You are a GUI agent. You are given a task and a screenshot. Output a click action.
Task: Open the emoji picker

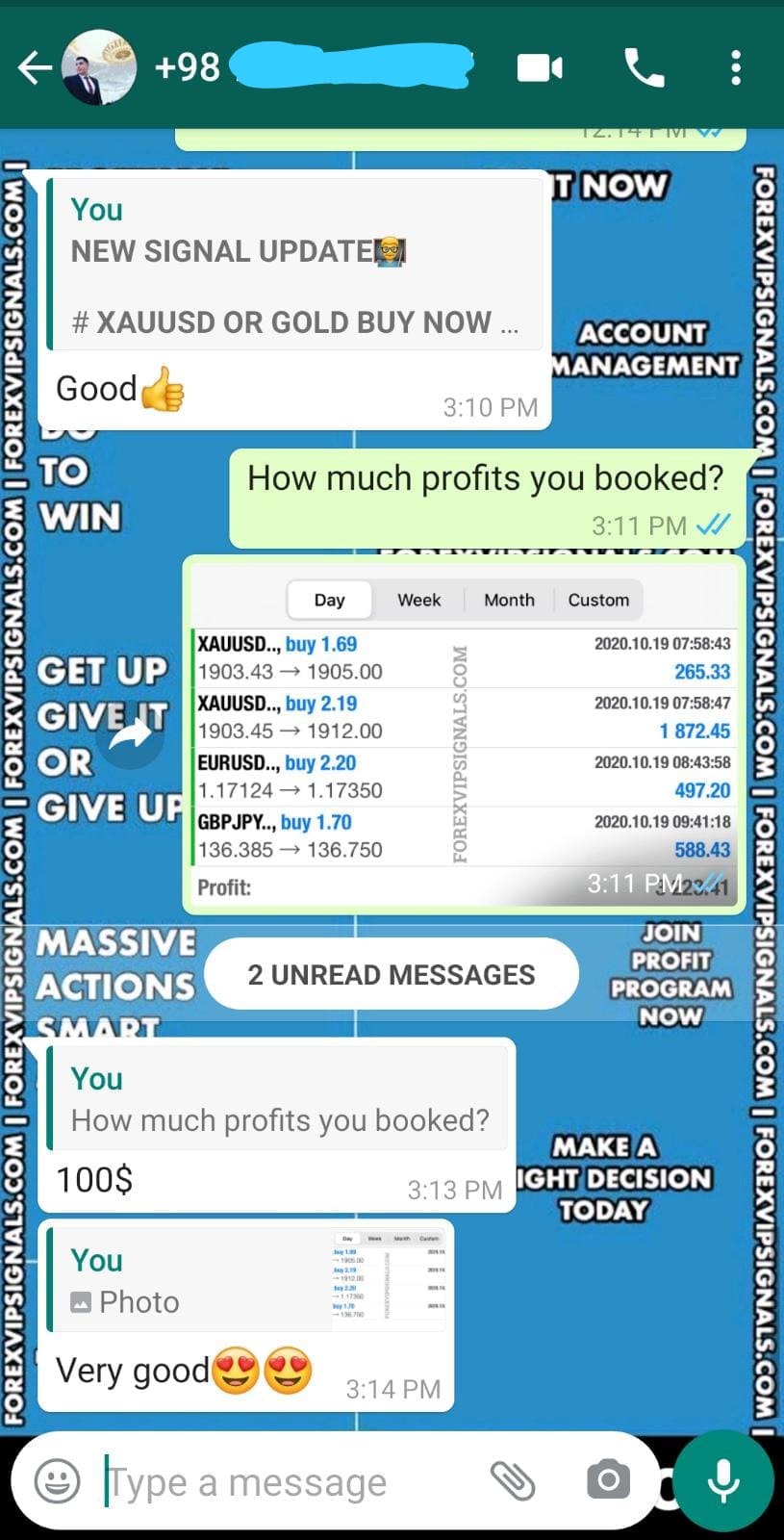[57, 1480]
